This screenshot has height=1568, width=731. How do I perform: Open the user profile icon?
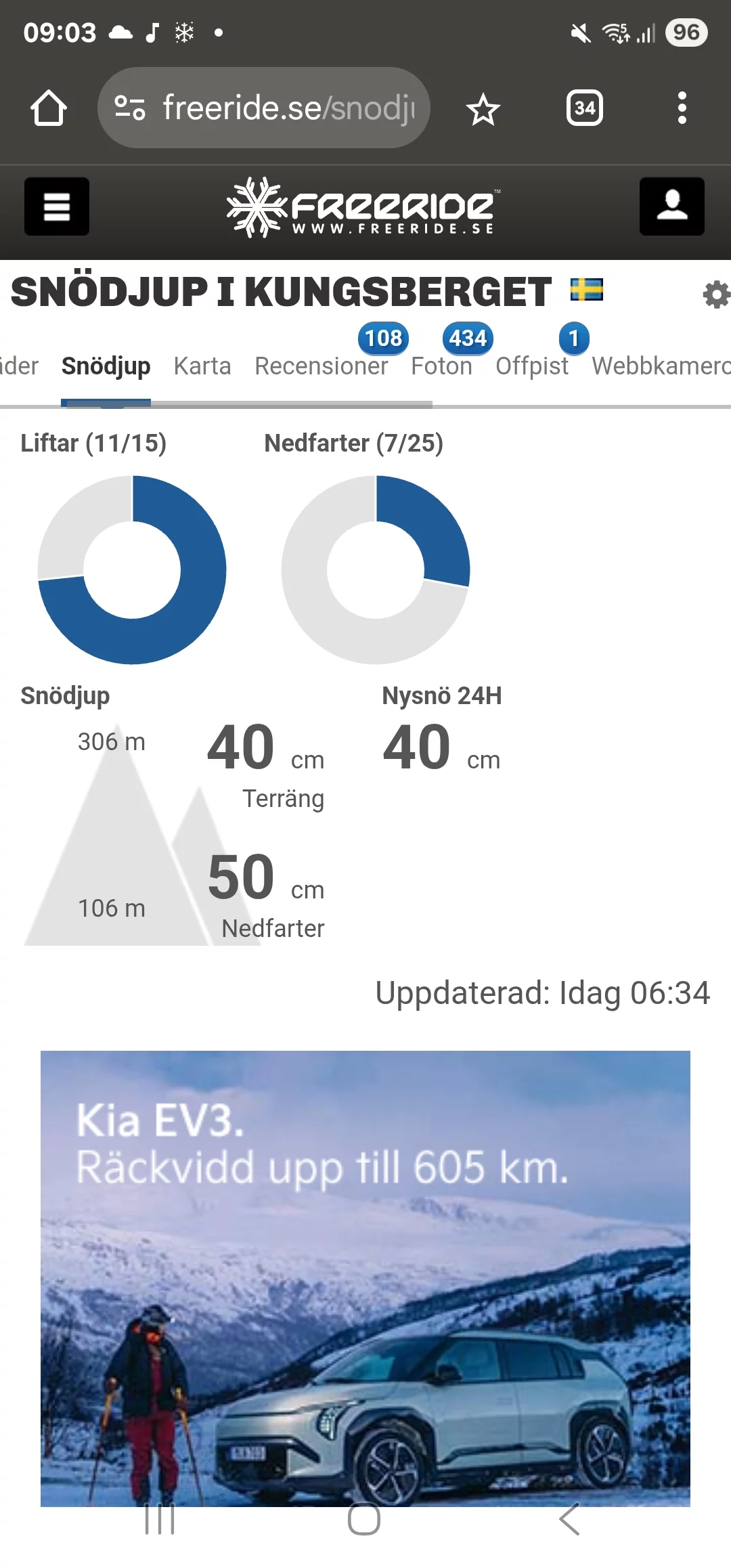[671, 206]
